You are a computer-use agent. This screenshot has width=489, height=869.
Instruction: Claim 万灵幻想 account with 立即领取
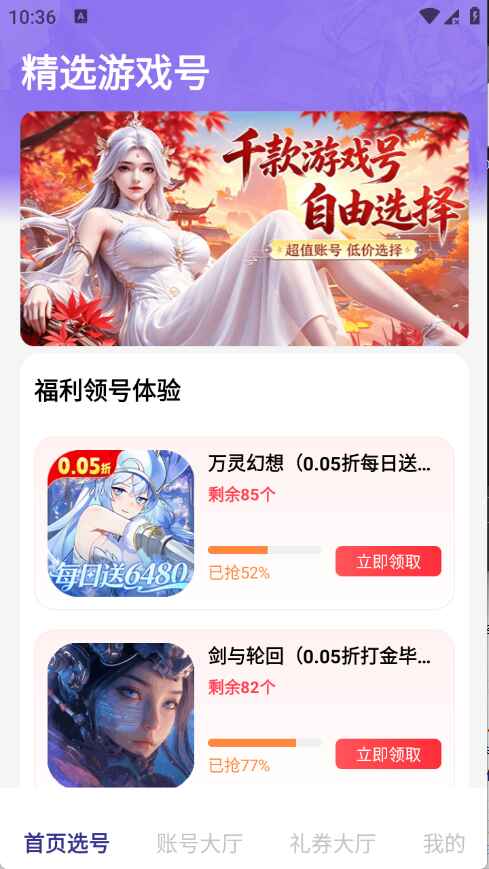coord(388,561)
